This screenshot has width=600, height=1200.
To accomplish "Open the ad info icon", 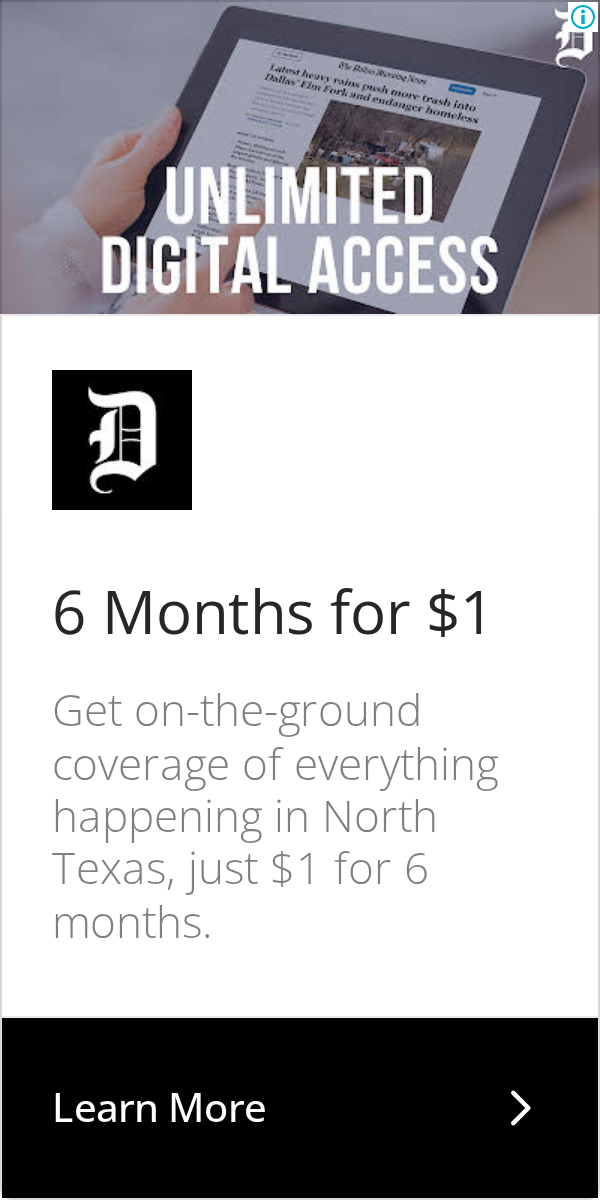I will [582, 15].
